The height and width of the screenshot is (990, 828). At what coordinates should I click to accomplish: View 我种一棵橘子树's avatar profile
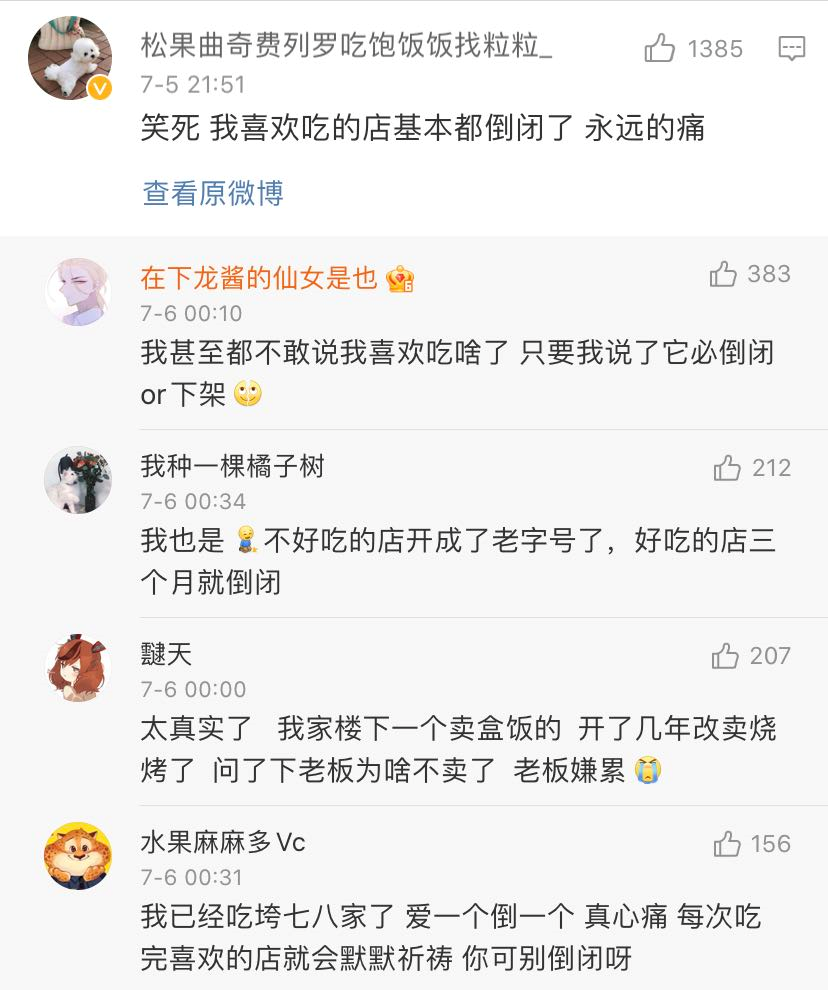77,480
